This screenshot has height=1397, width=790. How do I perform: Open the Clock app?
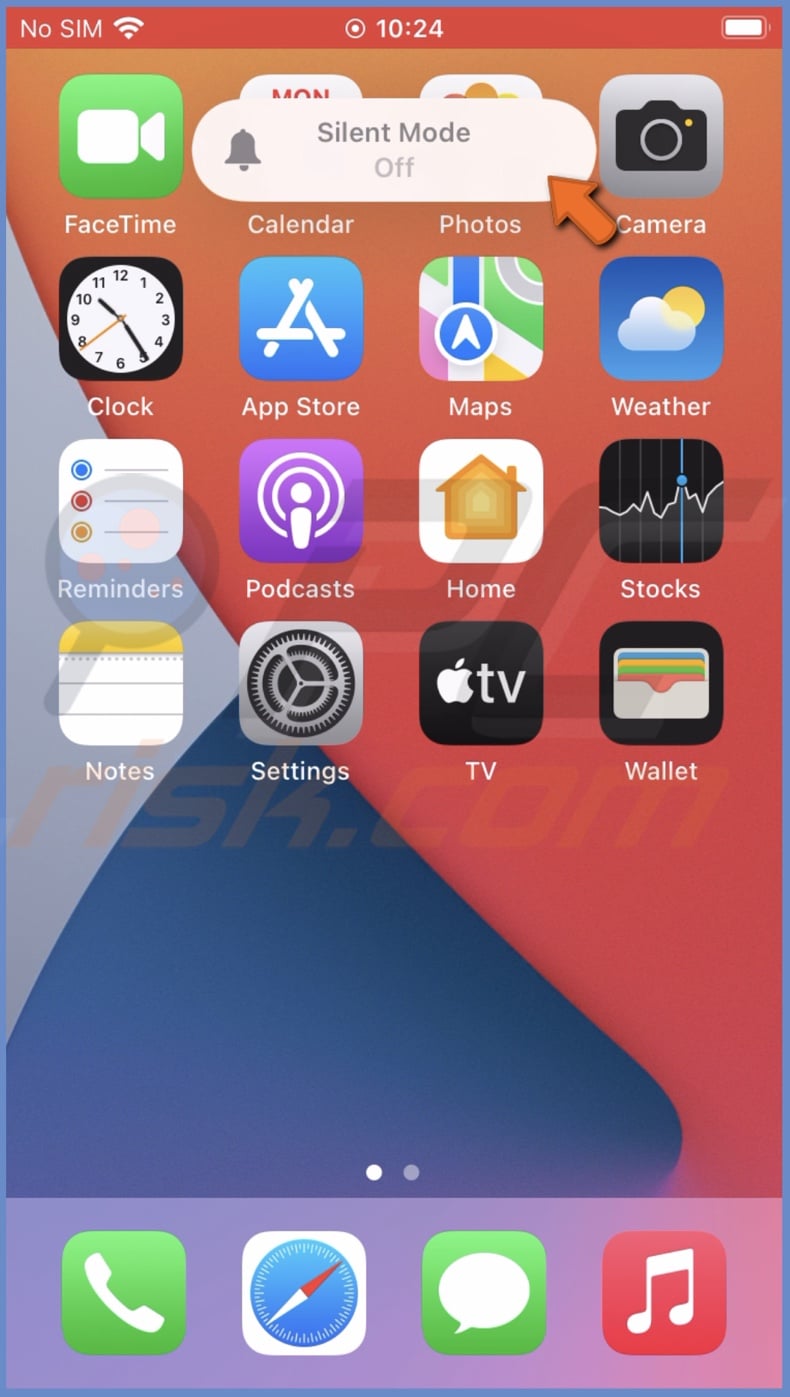[120, 318]
